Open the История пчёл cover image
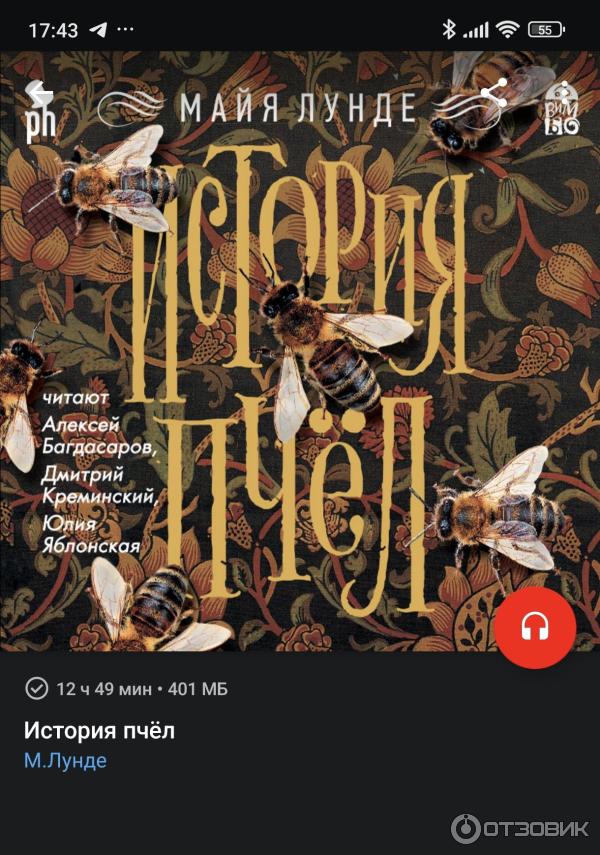Image resolution: width=600 pixels, height=855 pixels. pyautogui.click(x=300, y=380)
